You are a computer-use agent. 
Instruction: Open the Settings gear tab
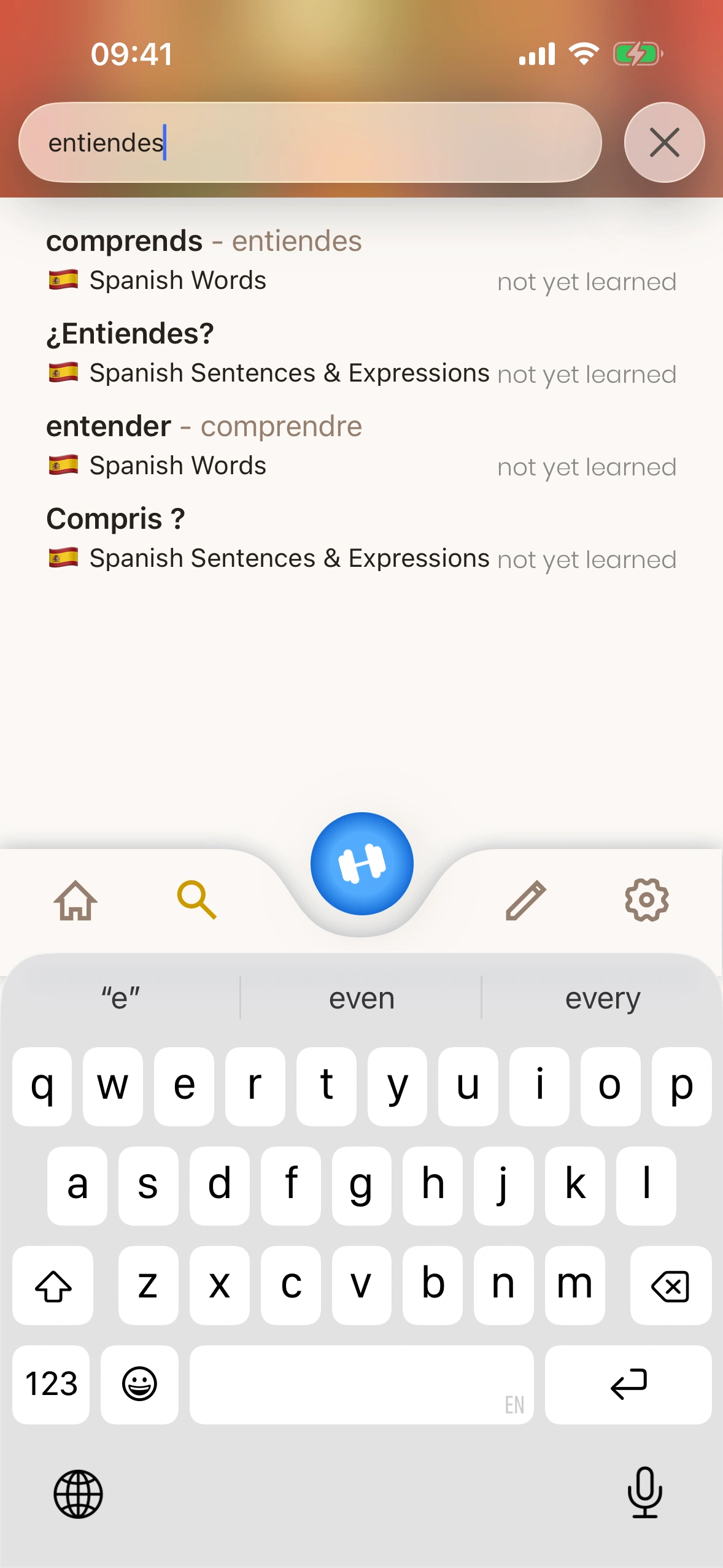646,900
